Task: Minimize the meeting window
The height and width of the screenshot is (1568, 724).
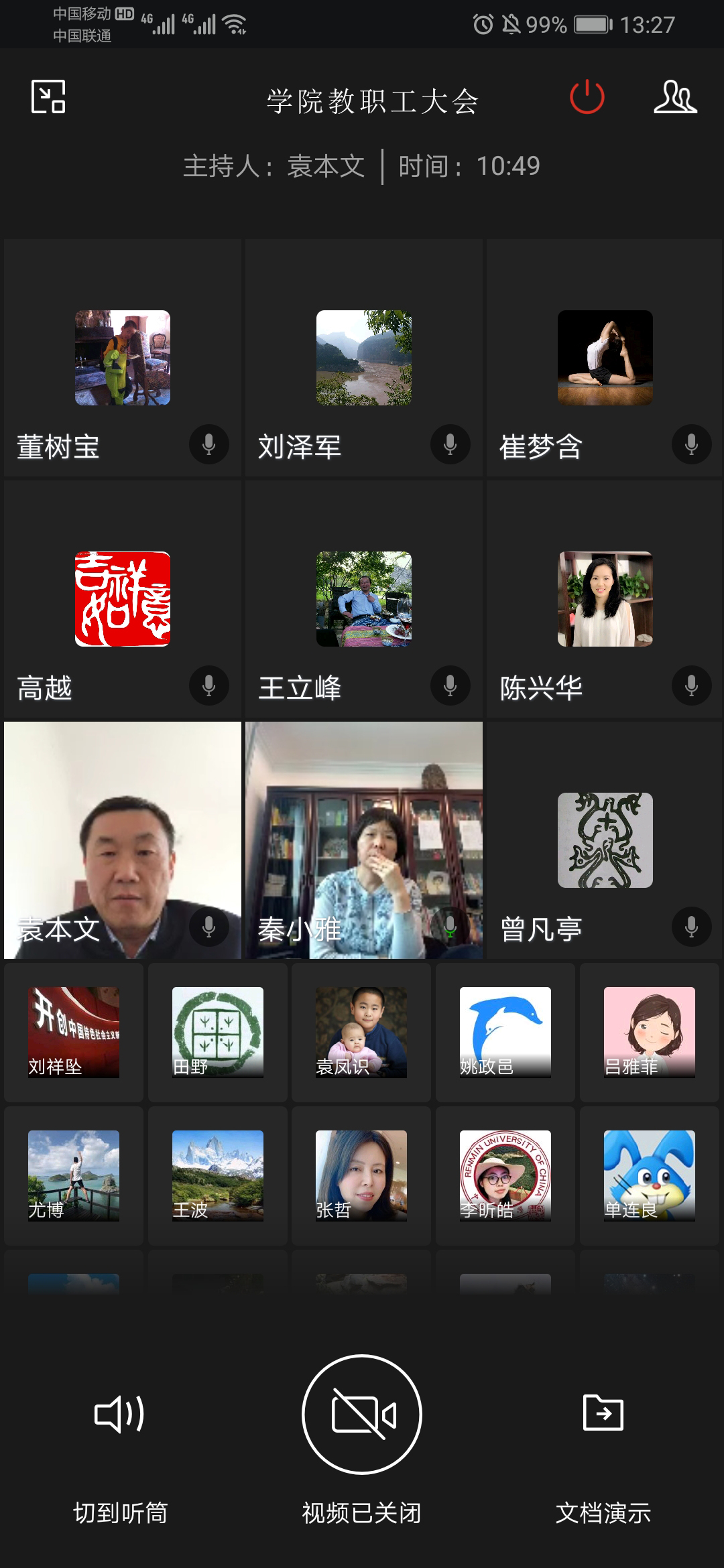Action: (x=48, y=97)
